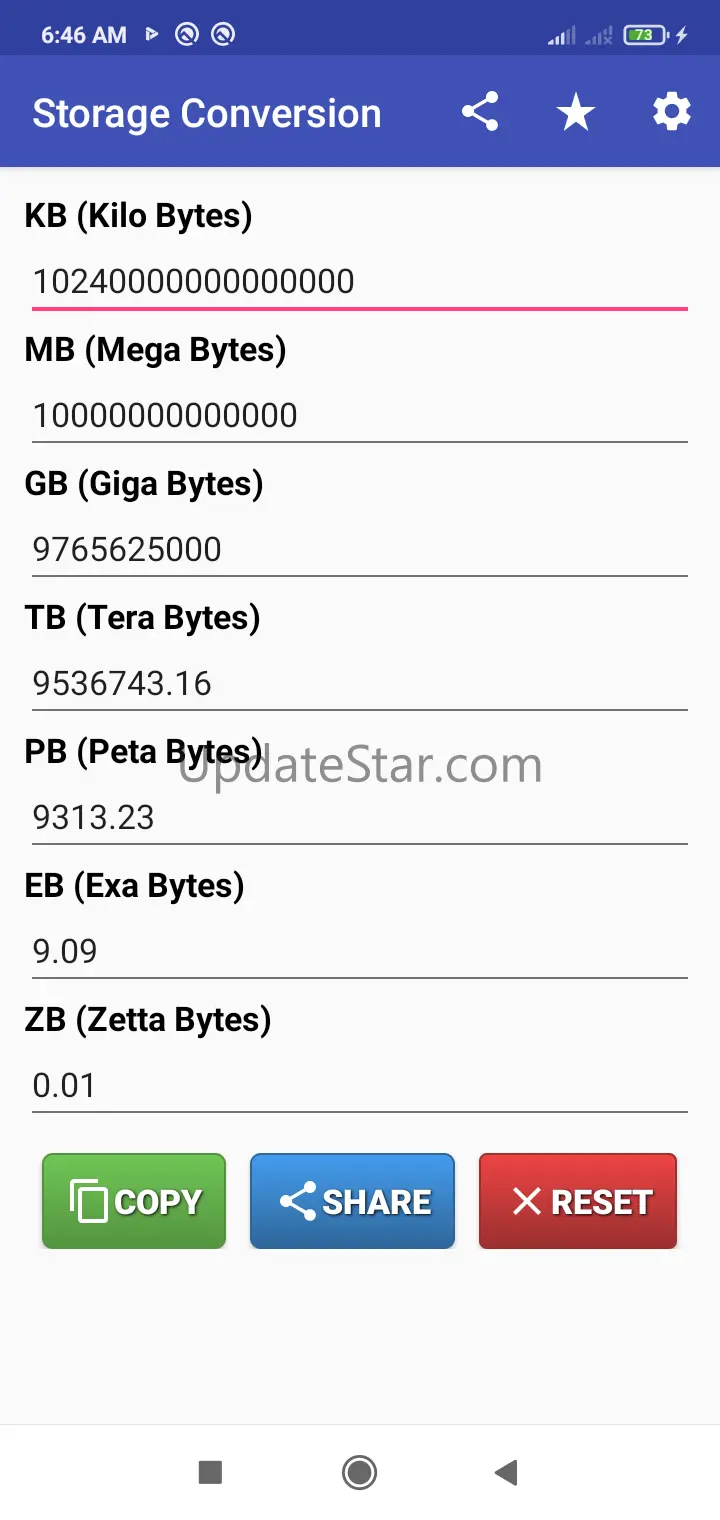Tap the share icon in the app bar
The height and width of the screenshot is (1520, 720).
tap(480, 112)
